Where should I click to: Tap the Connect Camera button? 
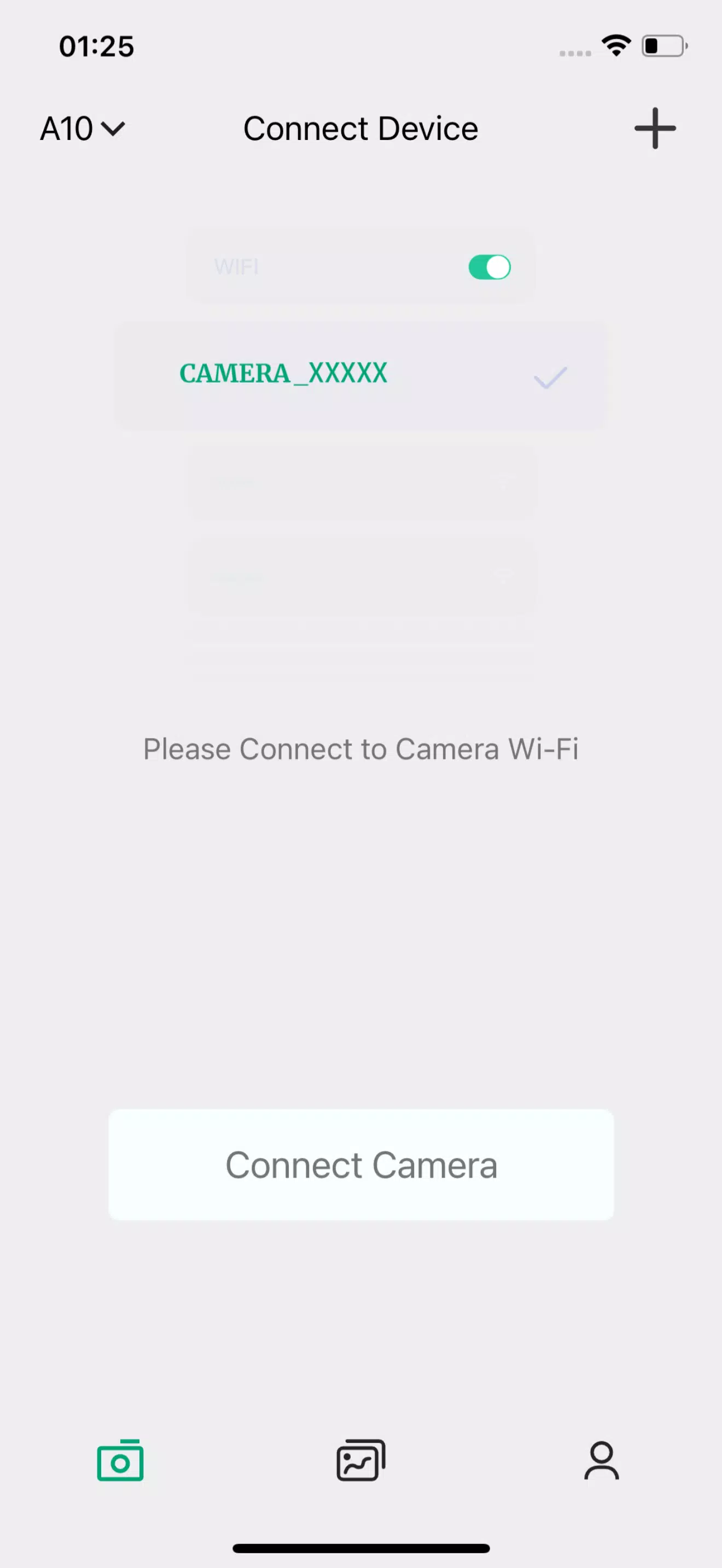361,1165
